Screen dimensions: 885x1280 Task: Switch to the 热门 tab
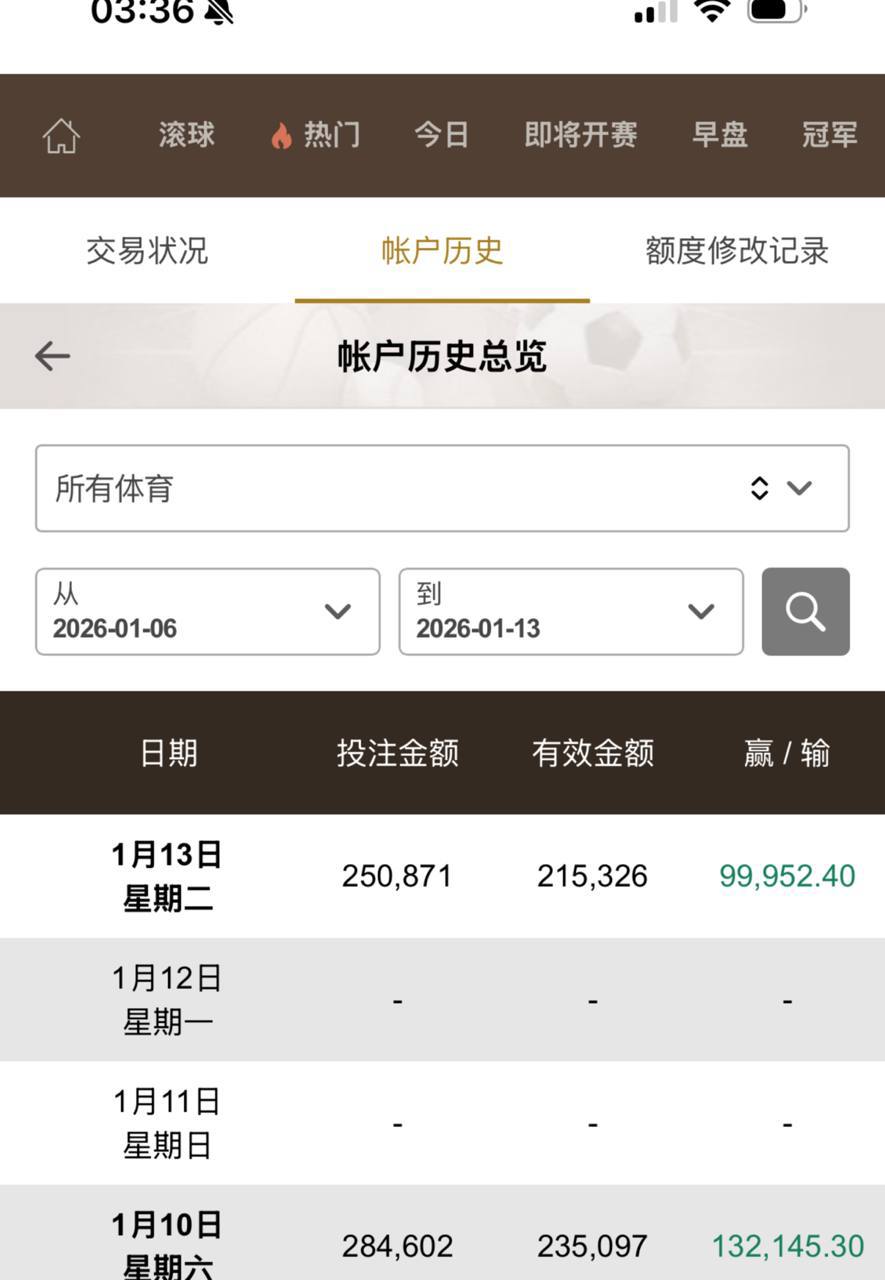[x=316, y=135]
